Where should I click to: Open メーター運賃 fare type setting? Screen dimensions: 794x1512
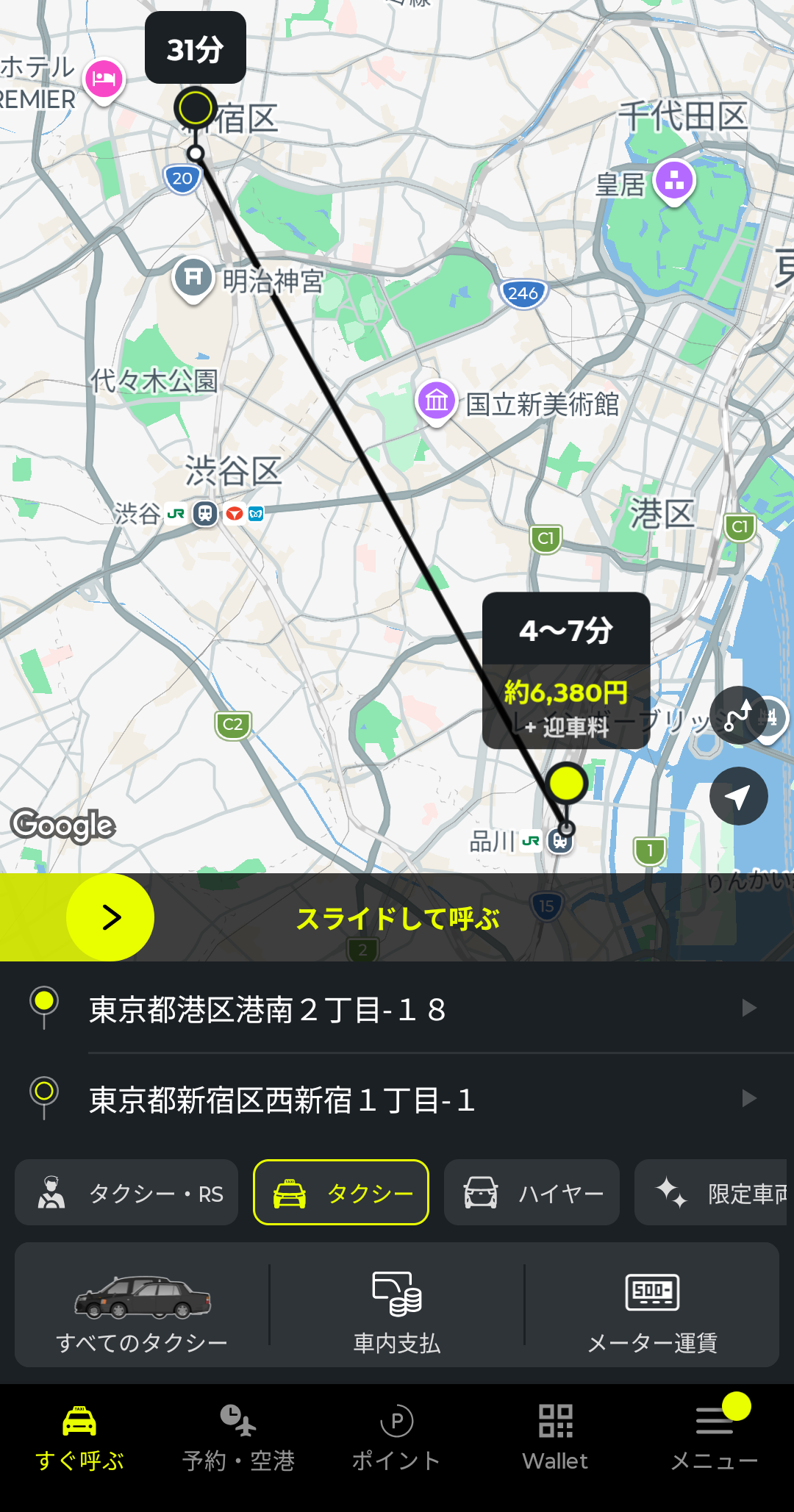pos(652,1305)
